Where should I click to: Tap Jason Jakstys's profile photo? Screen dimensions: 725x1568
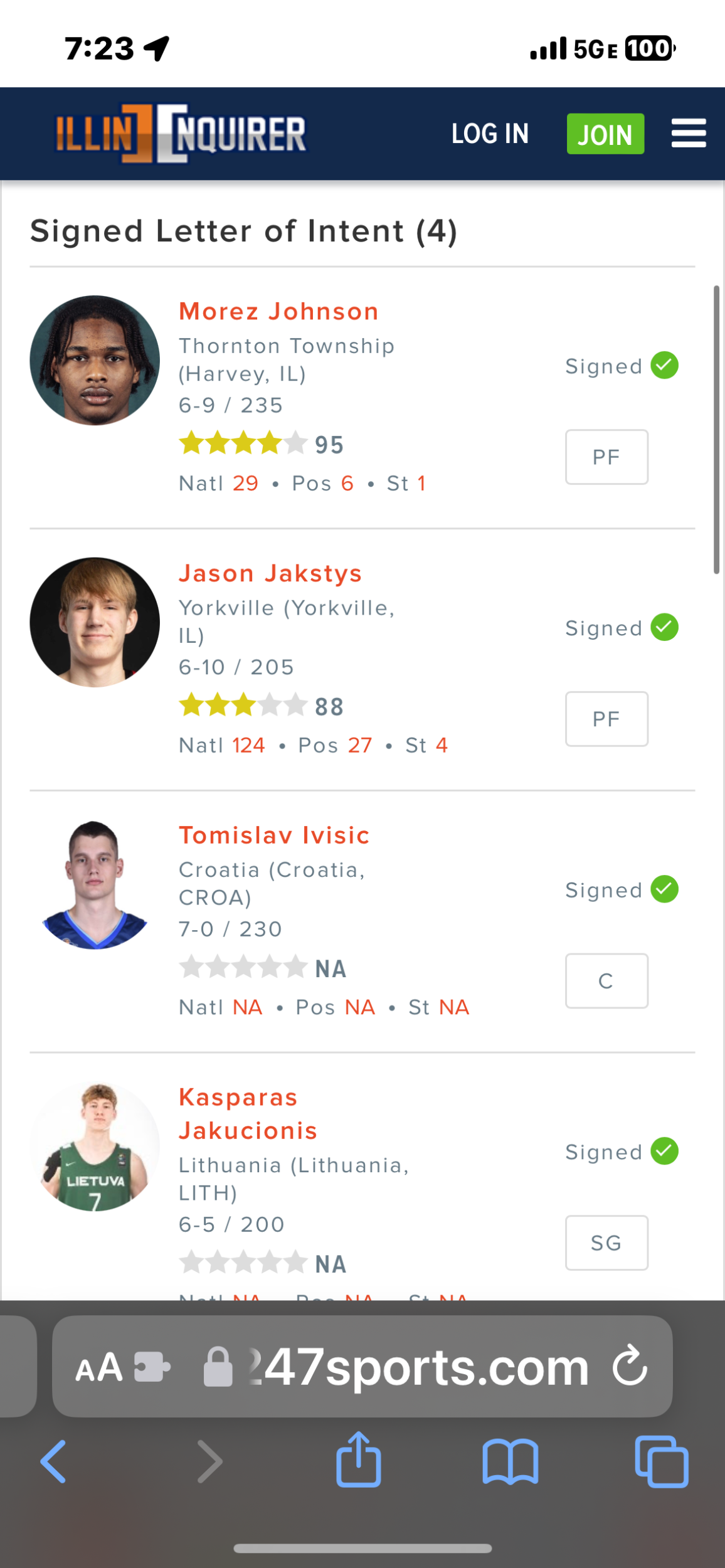coord(95,622)
